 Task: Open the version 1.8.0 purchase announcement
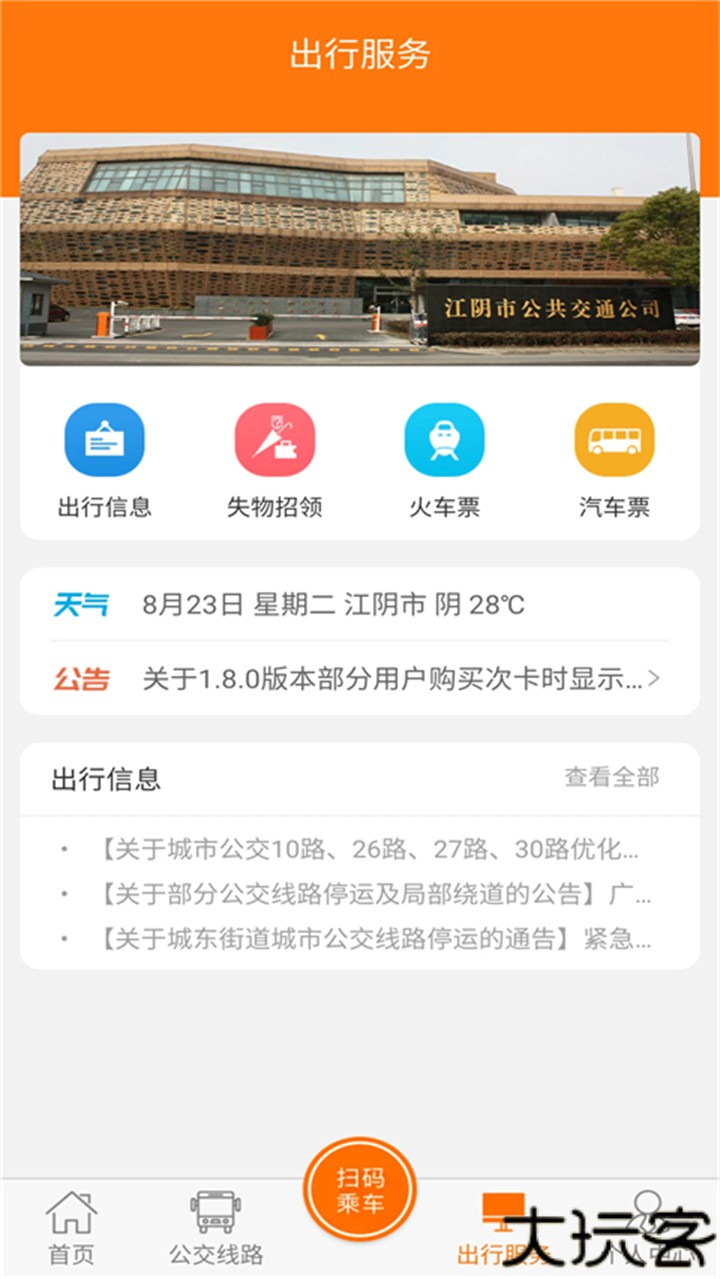pyautogui.click(x=390, y=678)
